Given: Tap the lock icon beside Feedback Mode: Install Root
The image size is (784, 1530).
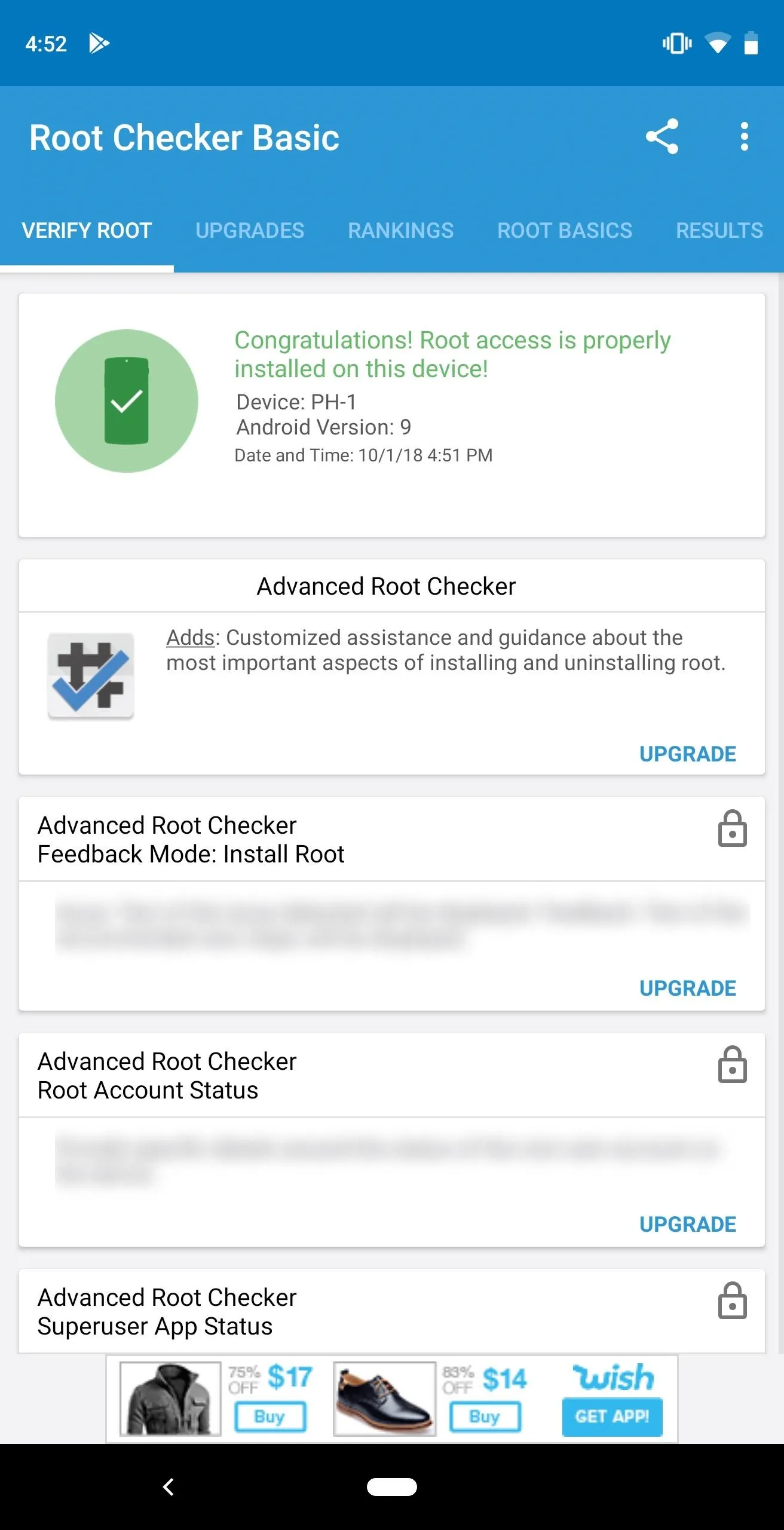Looking at the screenshot, I should (733, 829).
